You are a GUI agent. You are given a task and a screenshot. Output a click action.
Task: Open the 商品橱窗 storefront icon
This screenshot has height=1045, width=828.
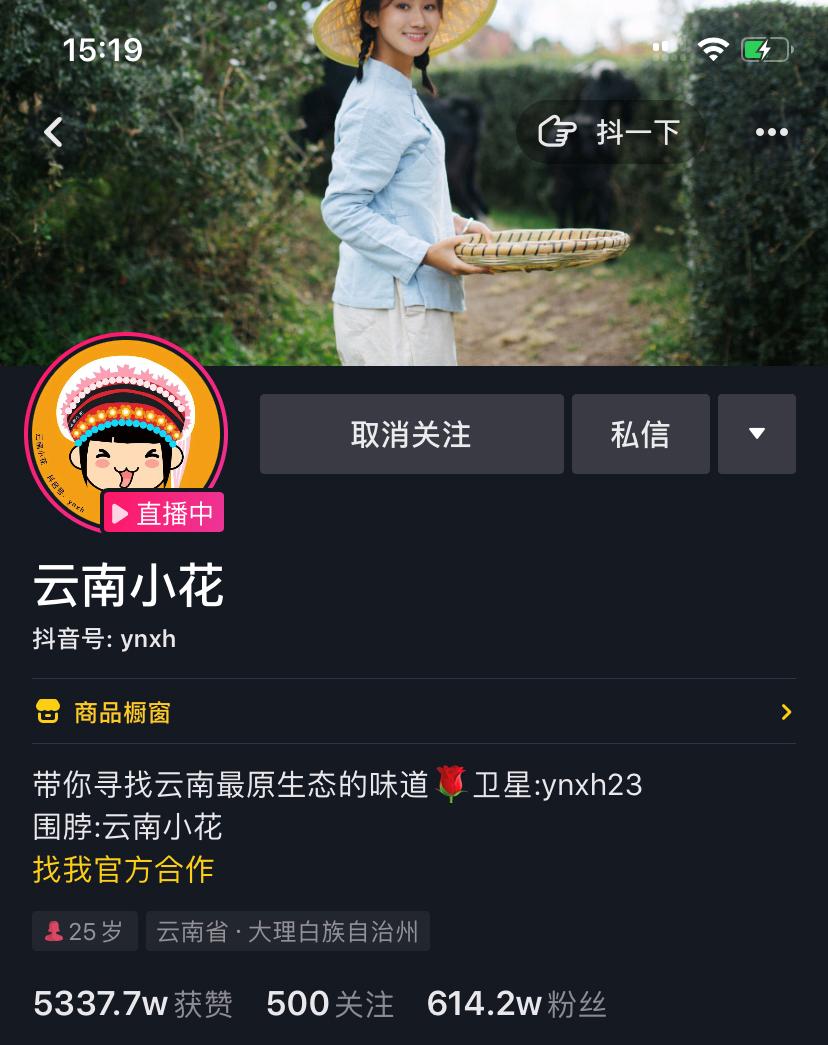[48, 712]
